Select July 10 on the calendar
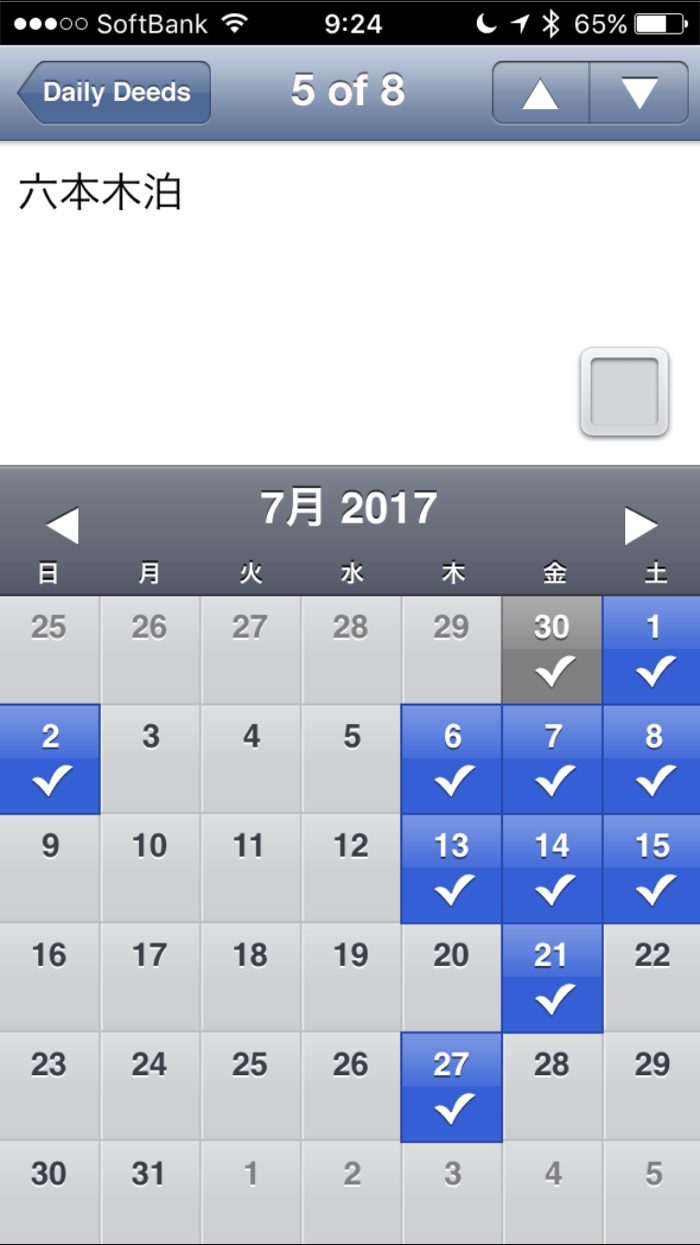The width and height of the screenshot is (700, 1245). tap(150, 868)
